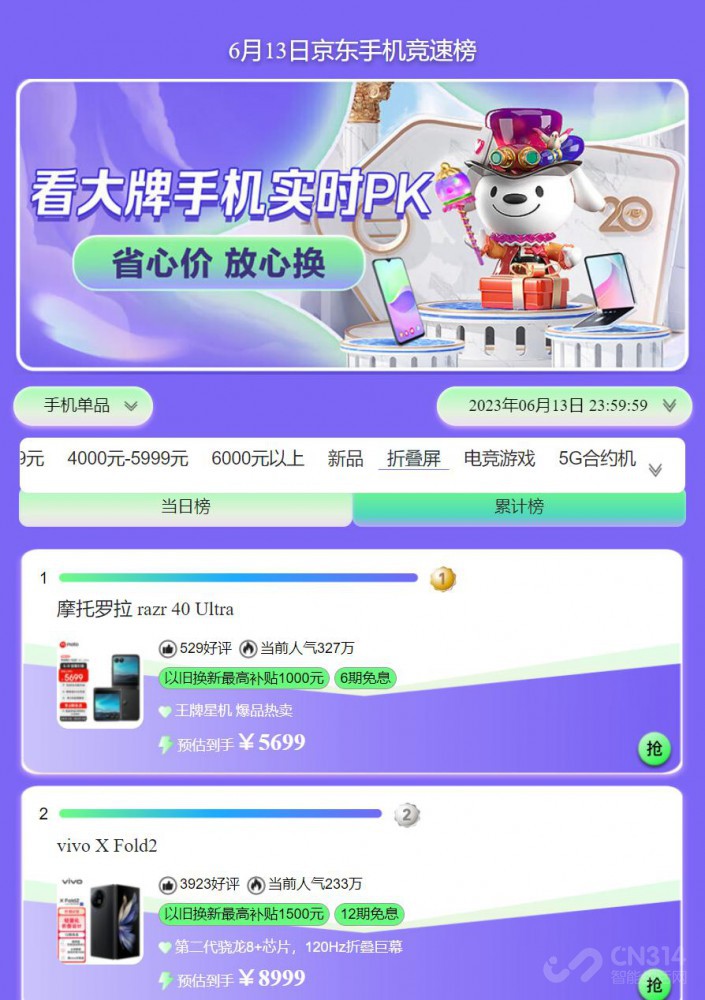The height and width of the screenshot is (1000, 705).
Task: Select the 折叠屏 category tab
Action: 414,459
